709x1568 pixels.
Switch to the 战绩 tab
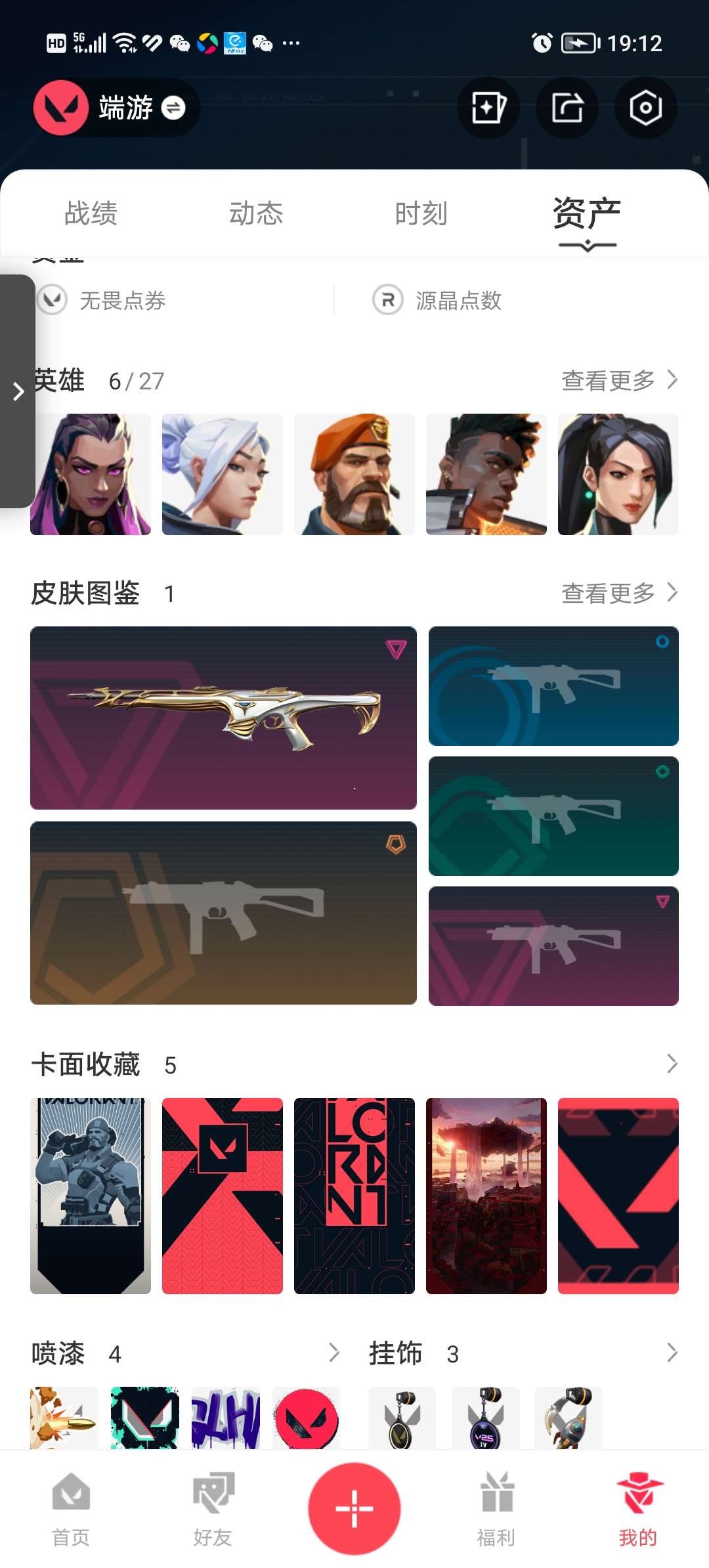pos(91,213)
